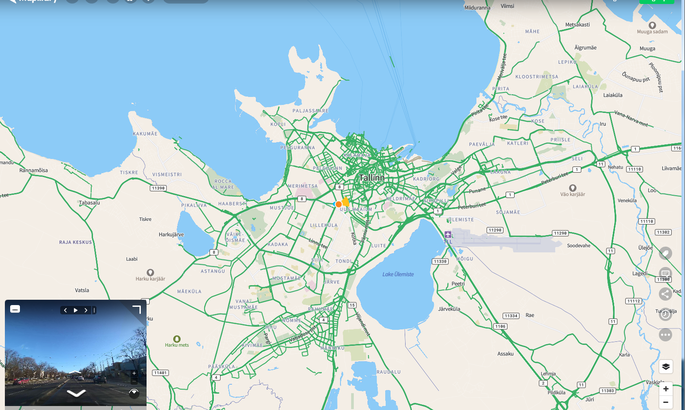685x410 pixels.
Task: Open the map layers selector
Action: tap(665, 366)
